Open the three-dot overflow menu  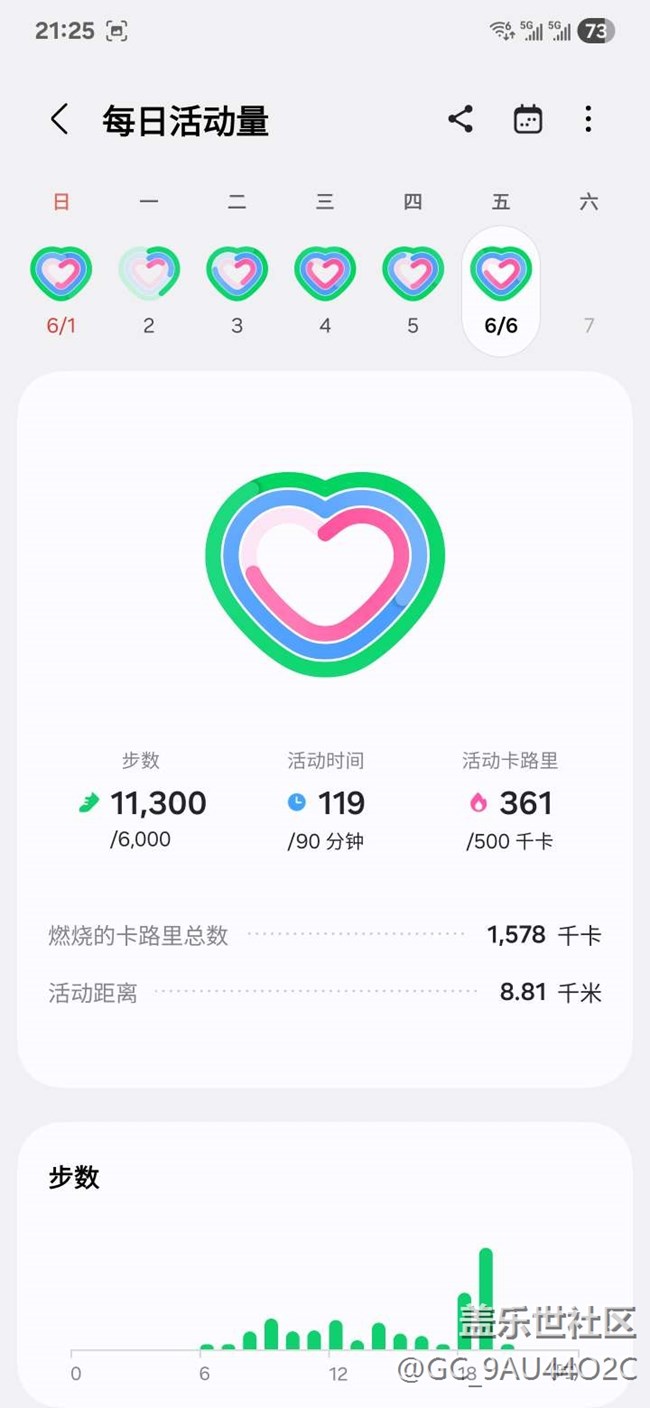[588, 120]
